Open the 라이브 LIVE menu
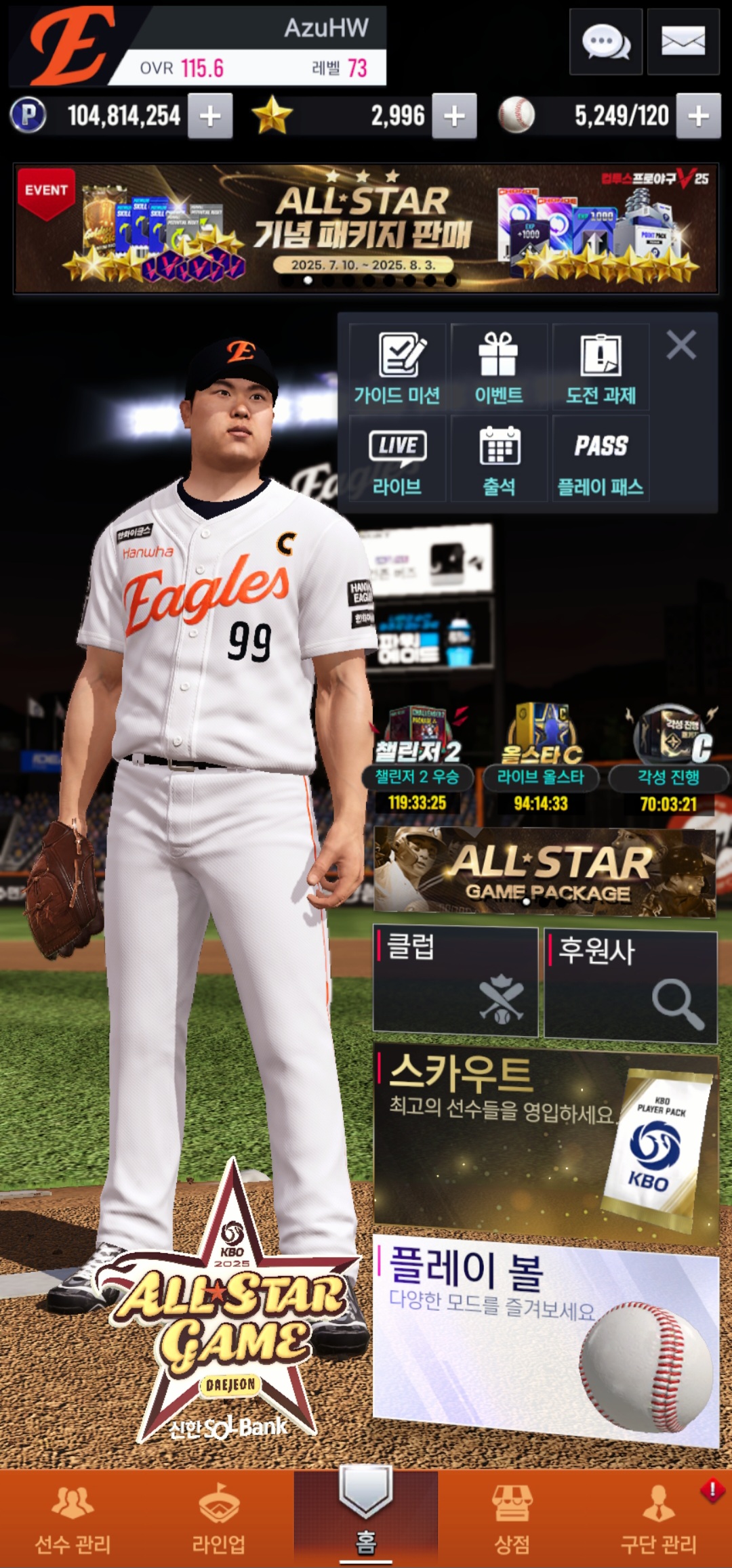This screenshot has height=1568, width=732. pos(398,459)
